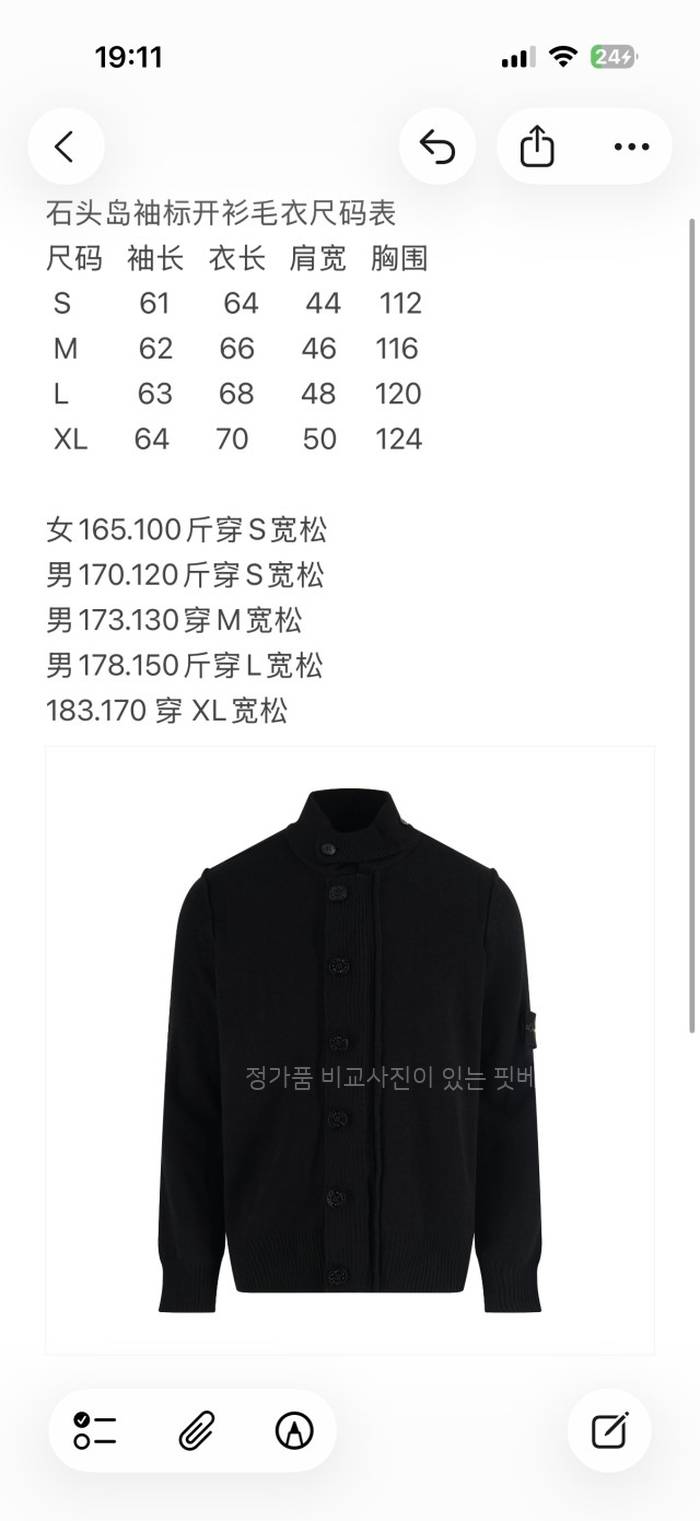Image resolution: width=700 pixels, height=1521 pixels.
Task: Share this note
Action: [x=537, y=147]
